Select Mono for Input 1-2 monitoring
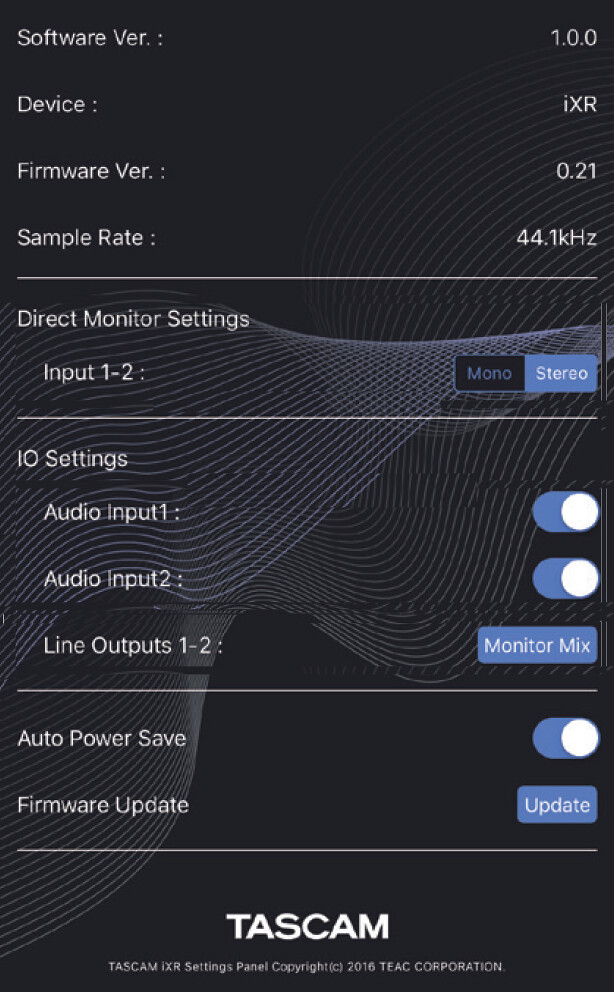614x992 pixels. pyautogui.click(x=489, y=373)
